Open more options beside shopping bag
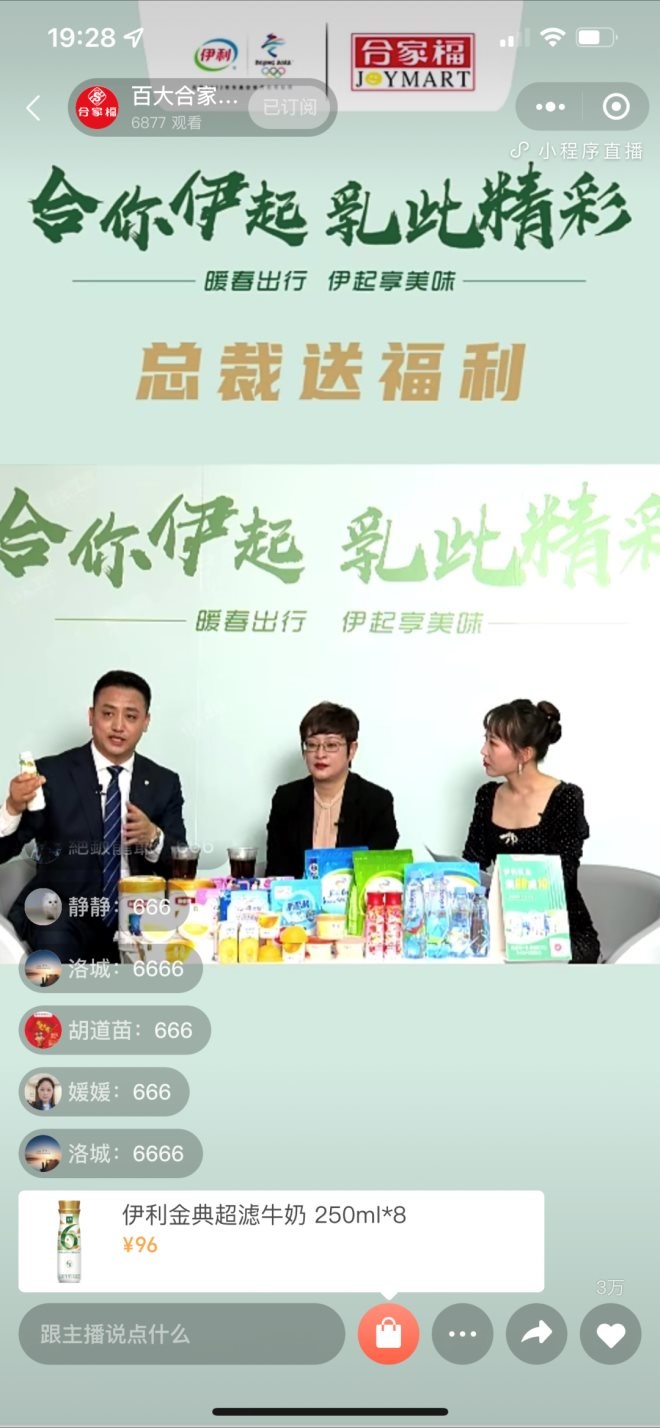 [462, 1334]
